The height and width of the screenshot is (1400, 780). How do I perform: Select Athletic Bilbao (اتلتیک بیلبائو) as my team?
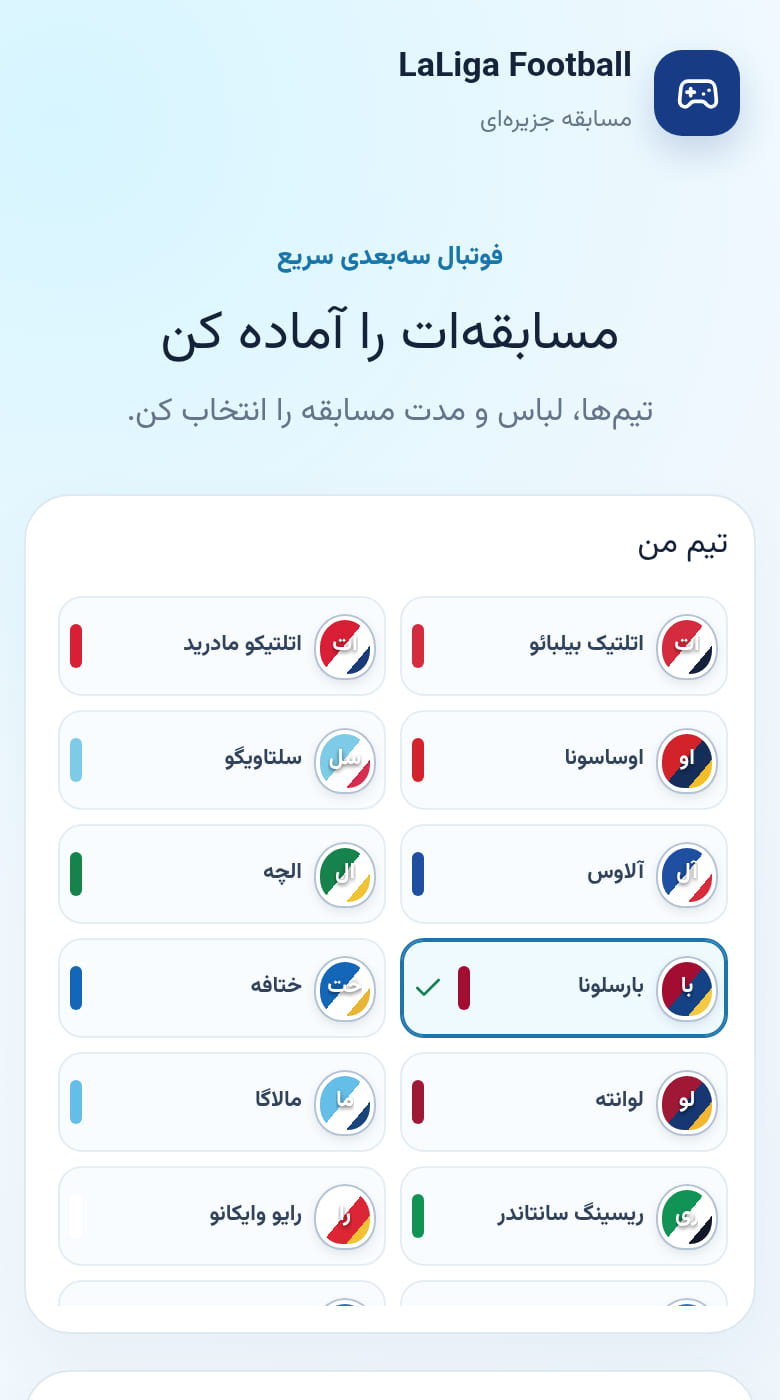point(564,646)
